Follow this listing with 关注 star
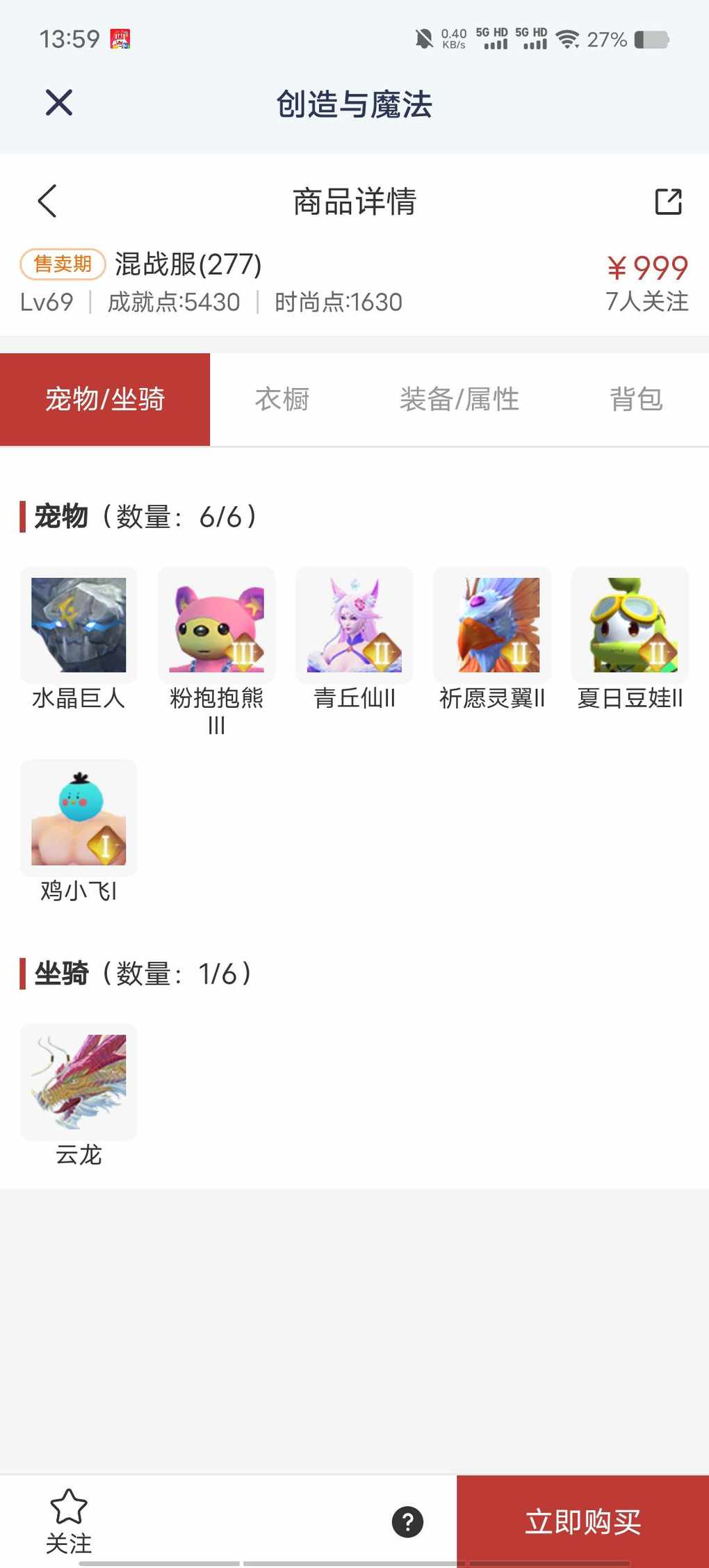This screenshot has width=709, height=1568. pyautogui.click(x=69, y=1521)
